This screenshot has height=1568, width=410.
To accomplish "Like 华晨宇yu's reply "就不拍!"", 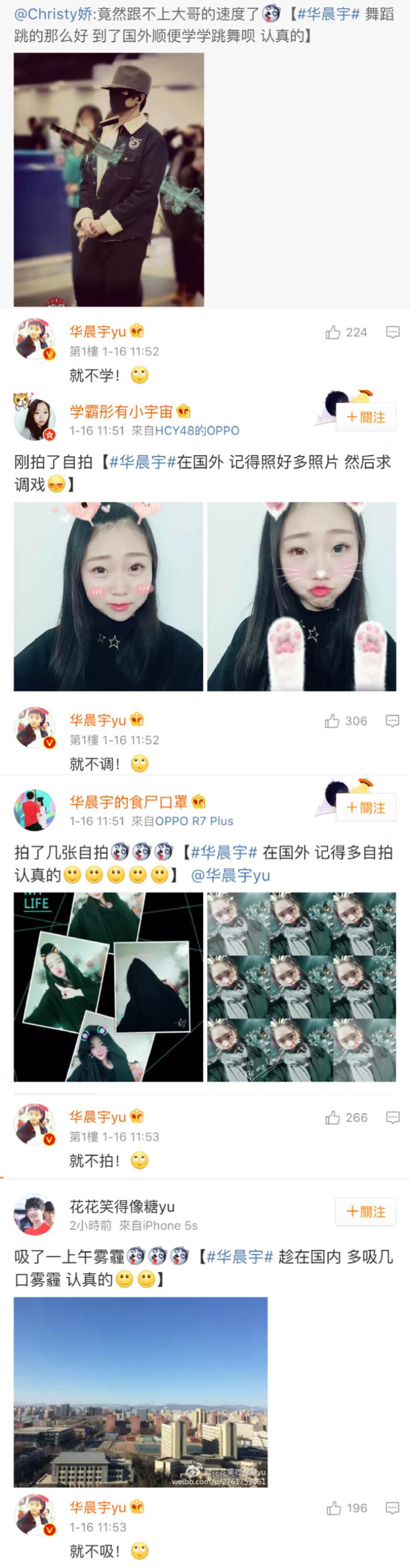I will [x=333, y=1117].
